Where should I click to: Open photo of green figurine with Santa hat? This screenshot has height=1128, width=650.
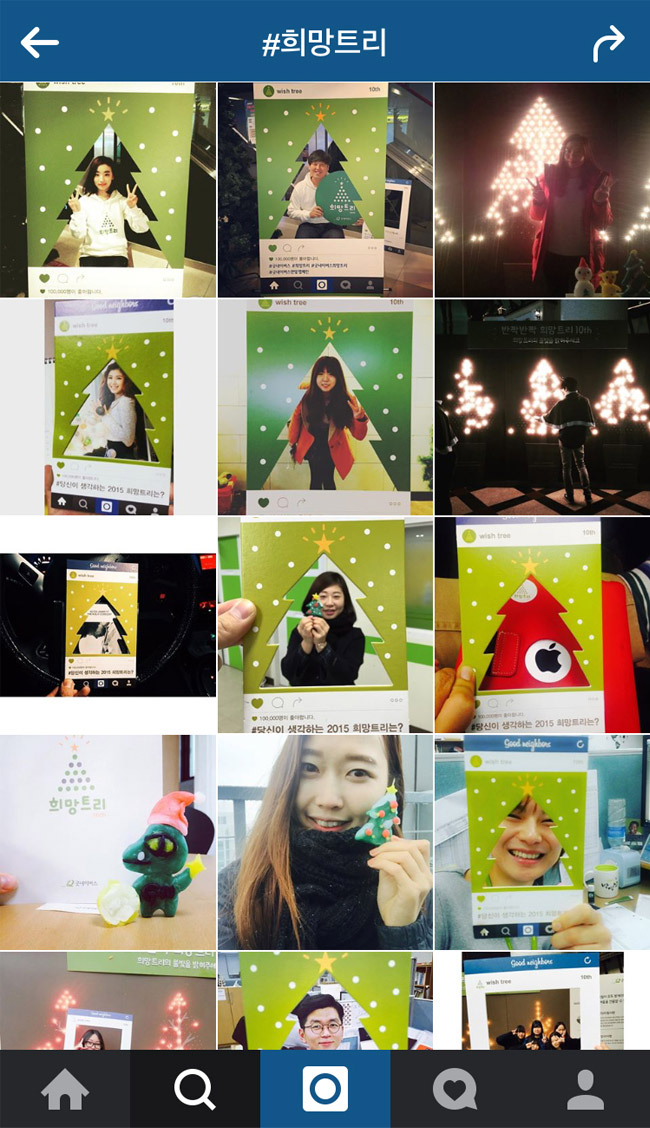107,842
